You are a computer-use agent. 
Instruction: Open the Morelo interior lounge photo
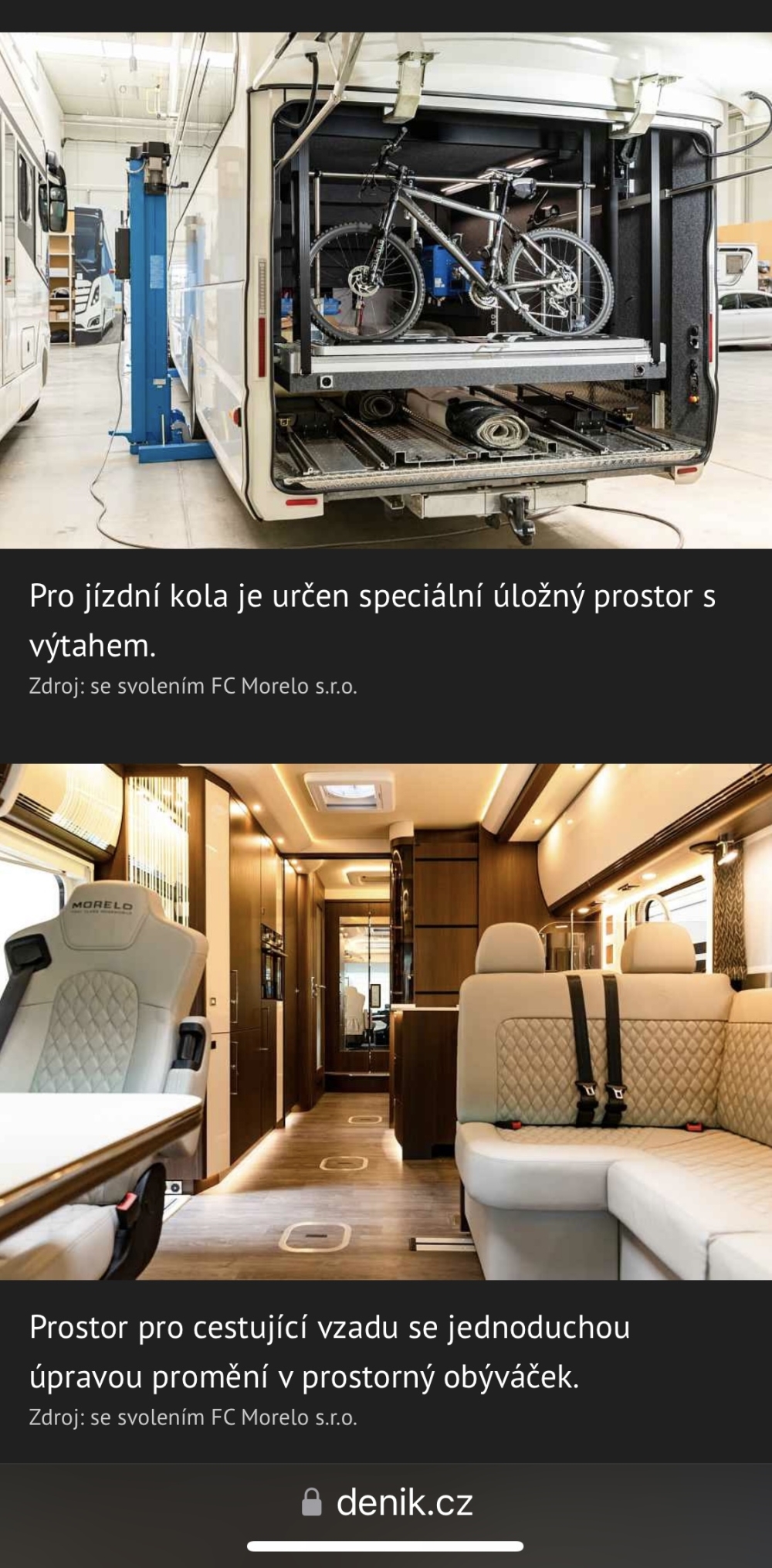point(386,1022)
